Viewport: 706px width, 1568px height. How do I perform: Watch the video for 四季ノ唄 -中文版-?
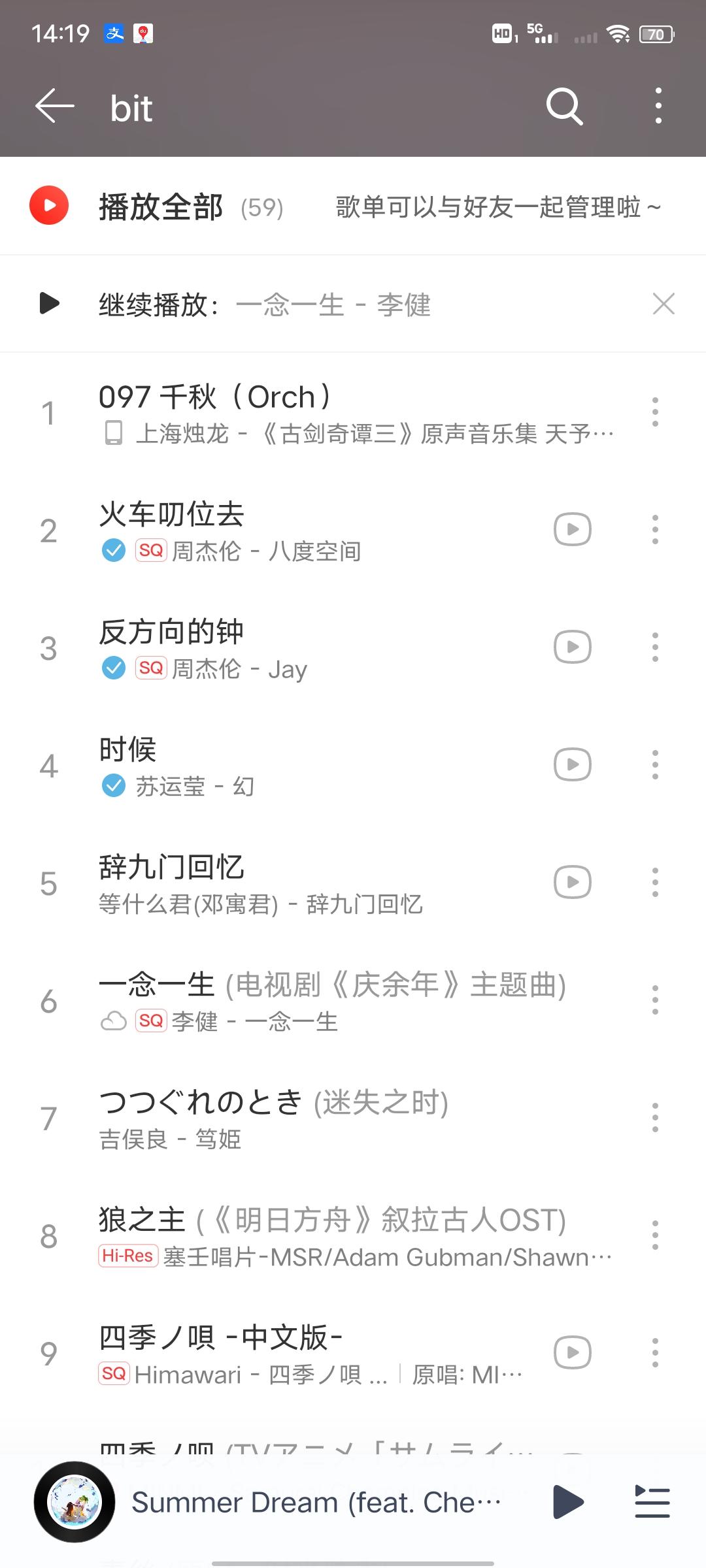click(x=573, y=1353)
